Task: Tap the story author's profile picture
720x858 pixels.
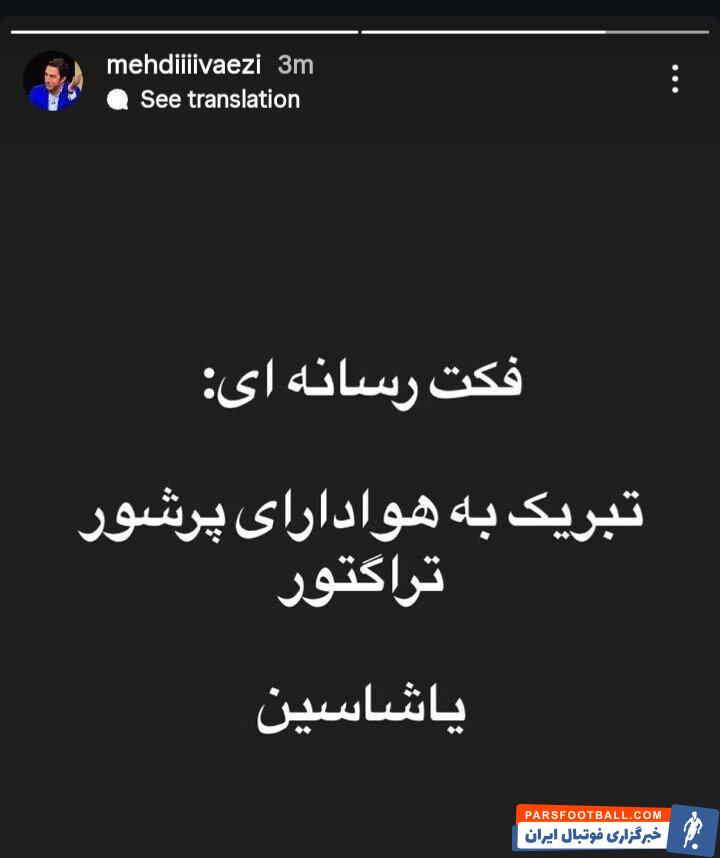Action: pyautogui.click(x=54, y=81)
